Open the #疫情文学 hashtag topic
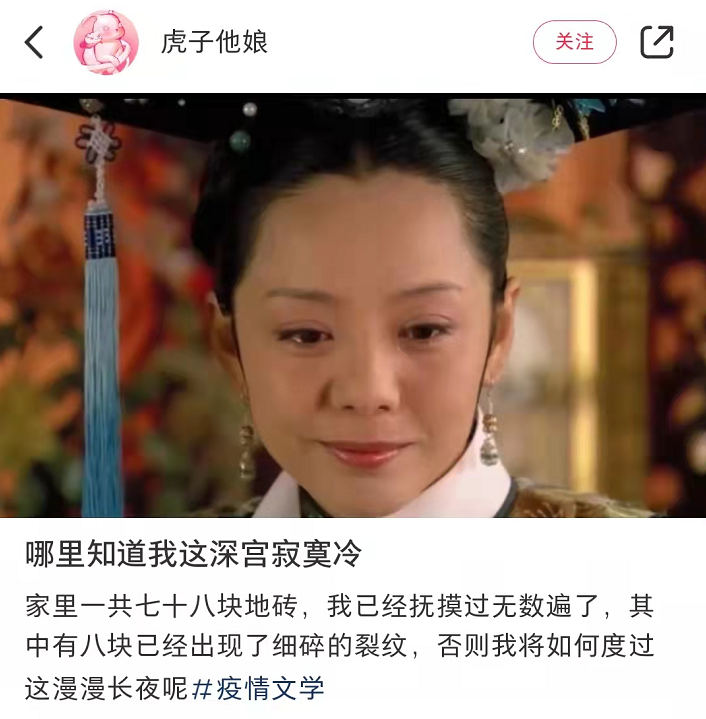706x719 pixels. 258,688
